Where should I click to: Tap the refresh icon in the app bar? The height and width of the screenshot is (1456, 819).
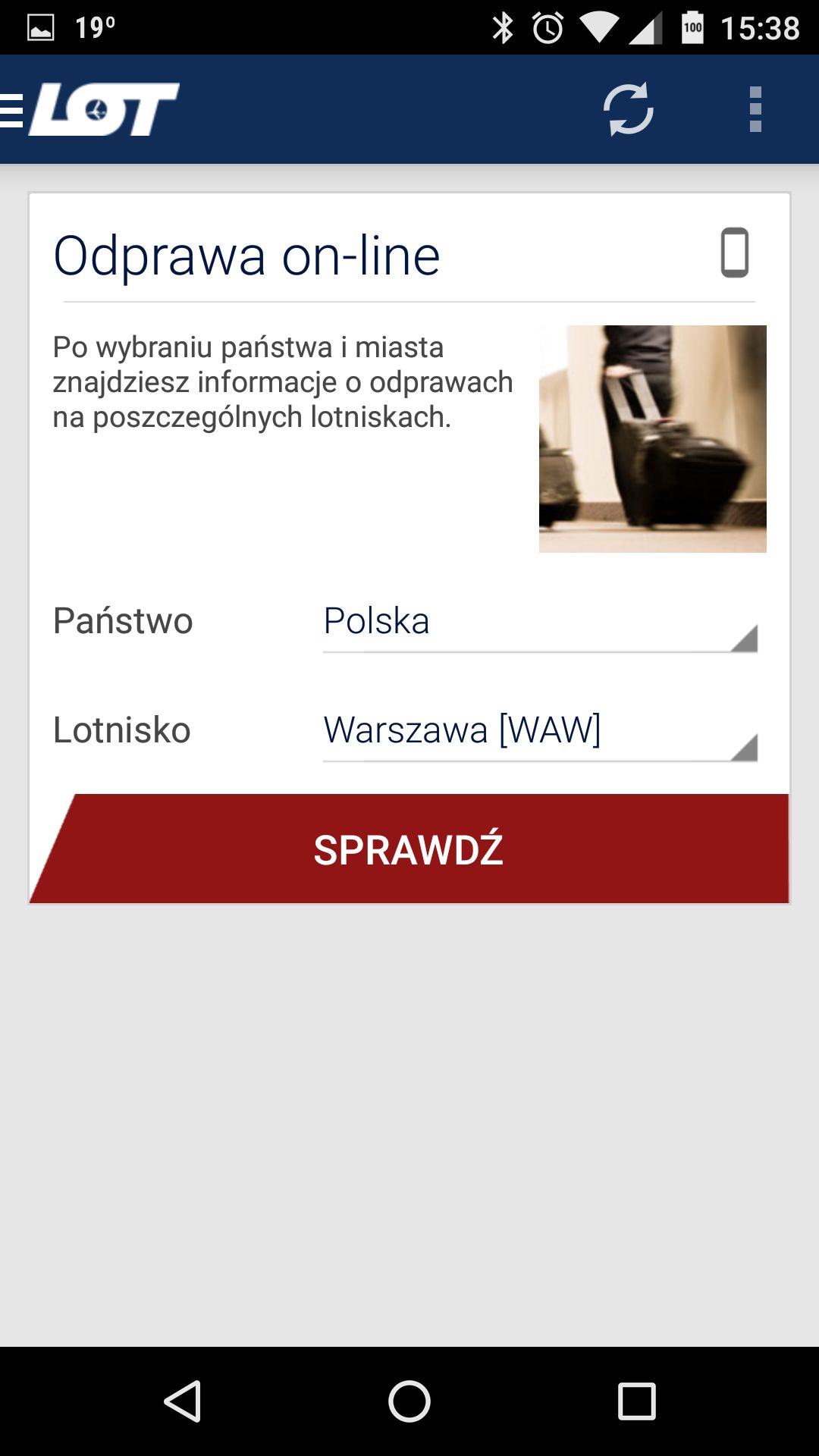(x=628, y=109)
